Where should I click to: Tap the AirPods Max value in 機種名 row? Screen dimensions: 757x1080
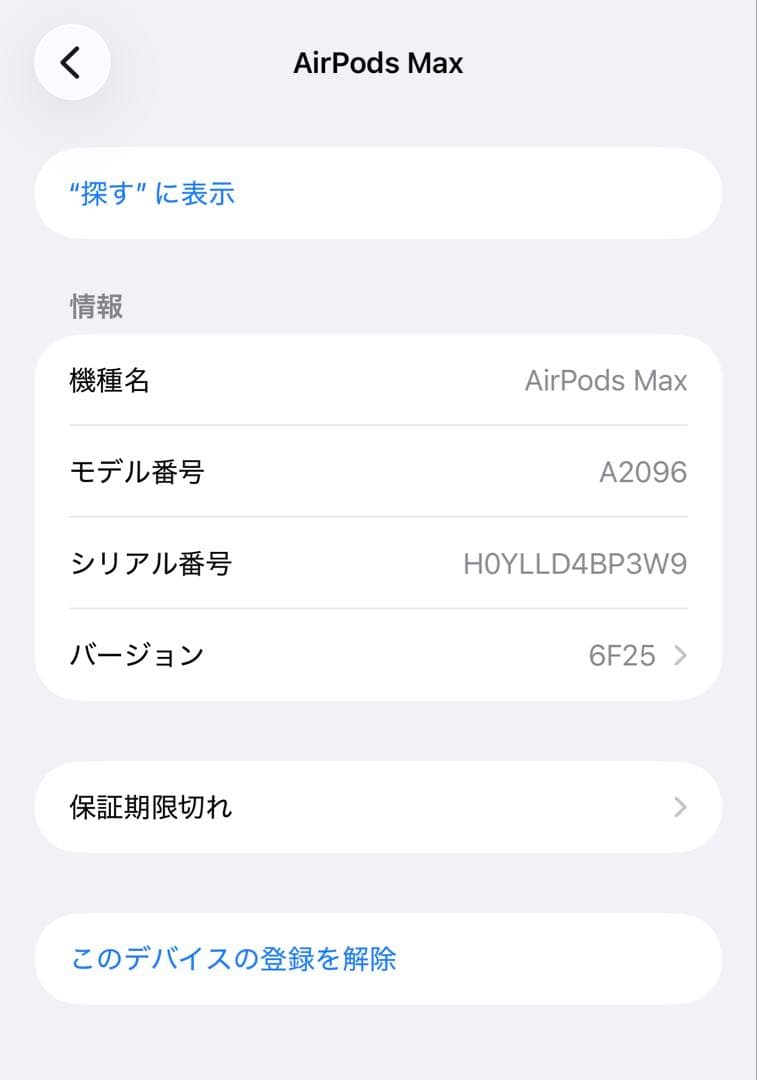(x=607, y=380)
